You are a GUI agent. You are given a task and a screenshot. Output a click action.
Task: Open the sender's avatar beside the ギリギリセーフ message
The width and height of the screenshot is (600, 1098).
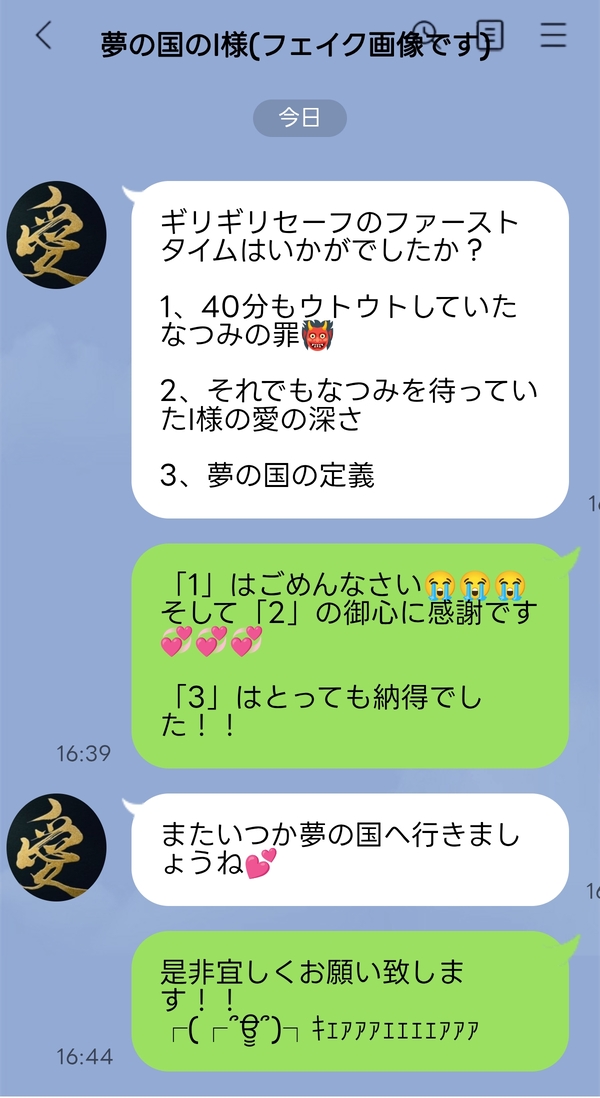pyautogui.click(x=56, y=235)
